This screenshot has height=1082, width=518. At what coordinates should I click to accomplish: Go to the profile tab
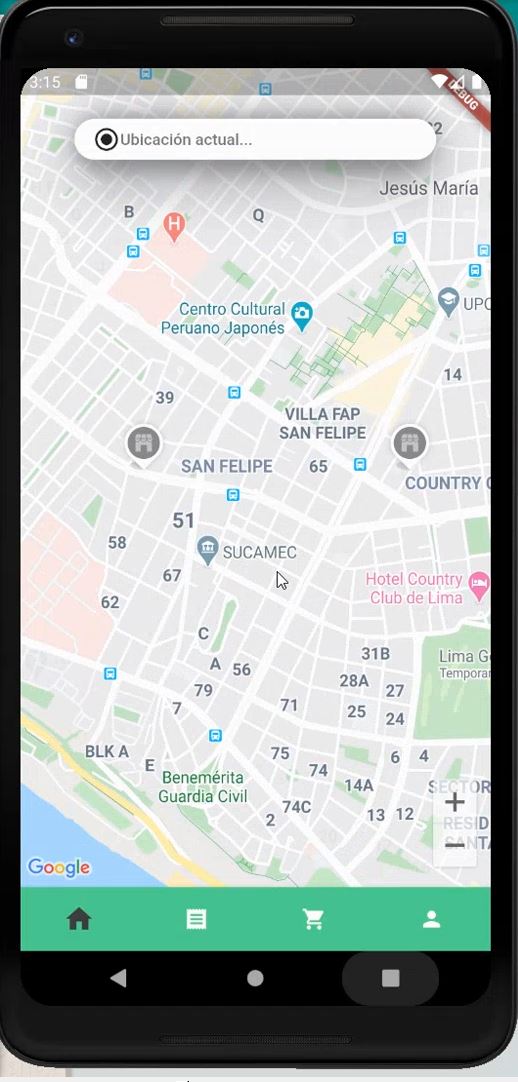(432, 919)
